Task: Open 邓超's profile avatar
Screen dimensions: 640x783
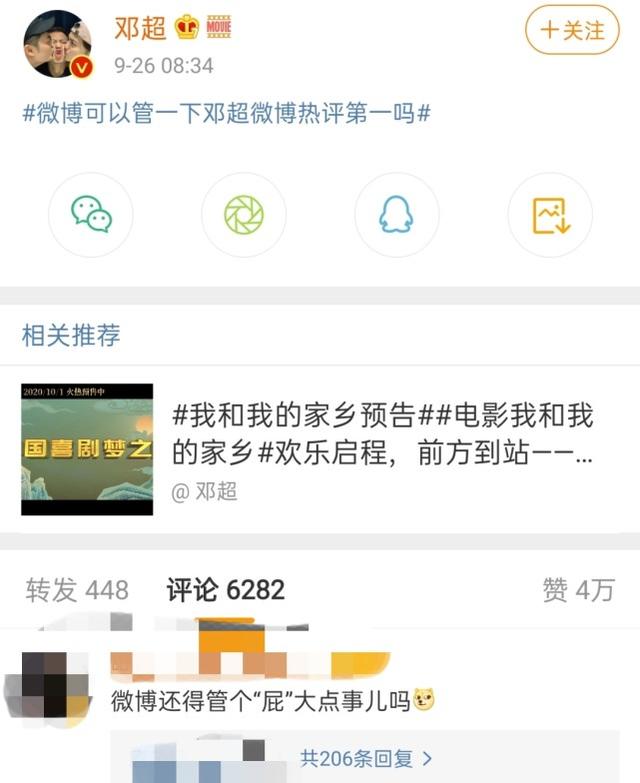Action: coord(56,44)
